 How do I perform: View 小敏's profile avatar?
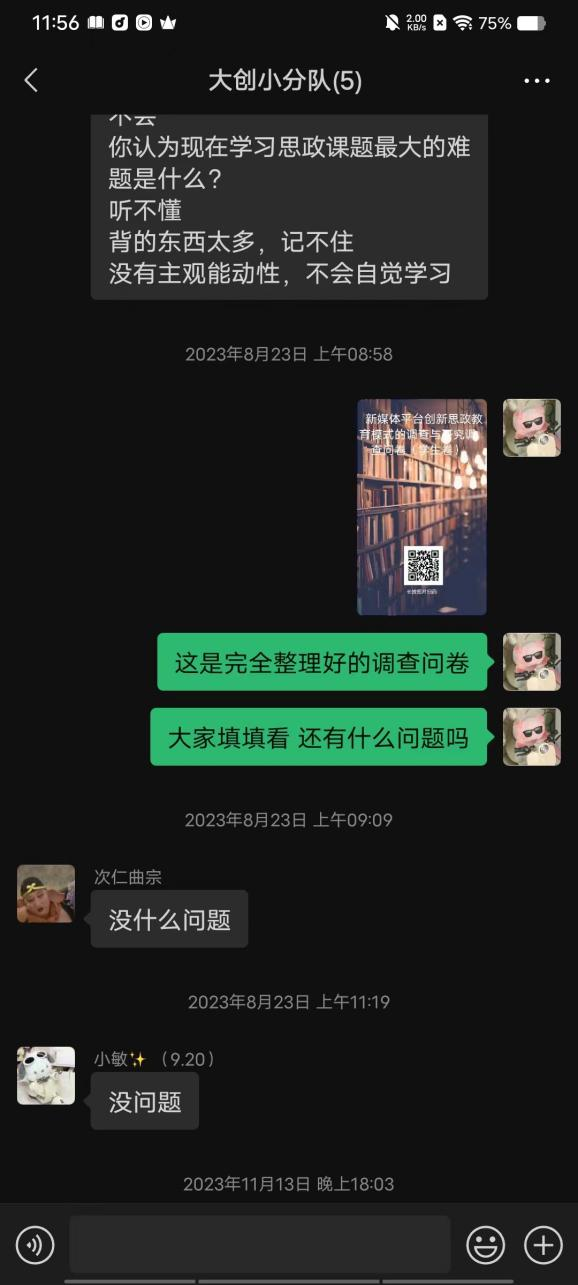(46, 1076)
